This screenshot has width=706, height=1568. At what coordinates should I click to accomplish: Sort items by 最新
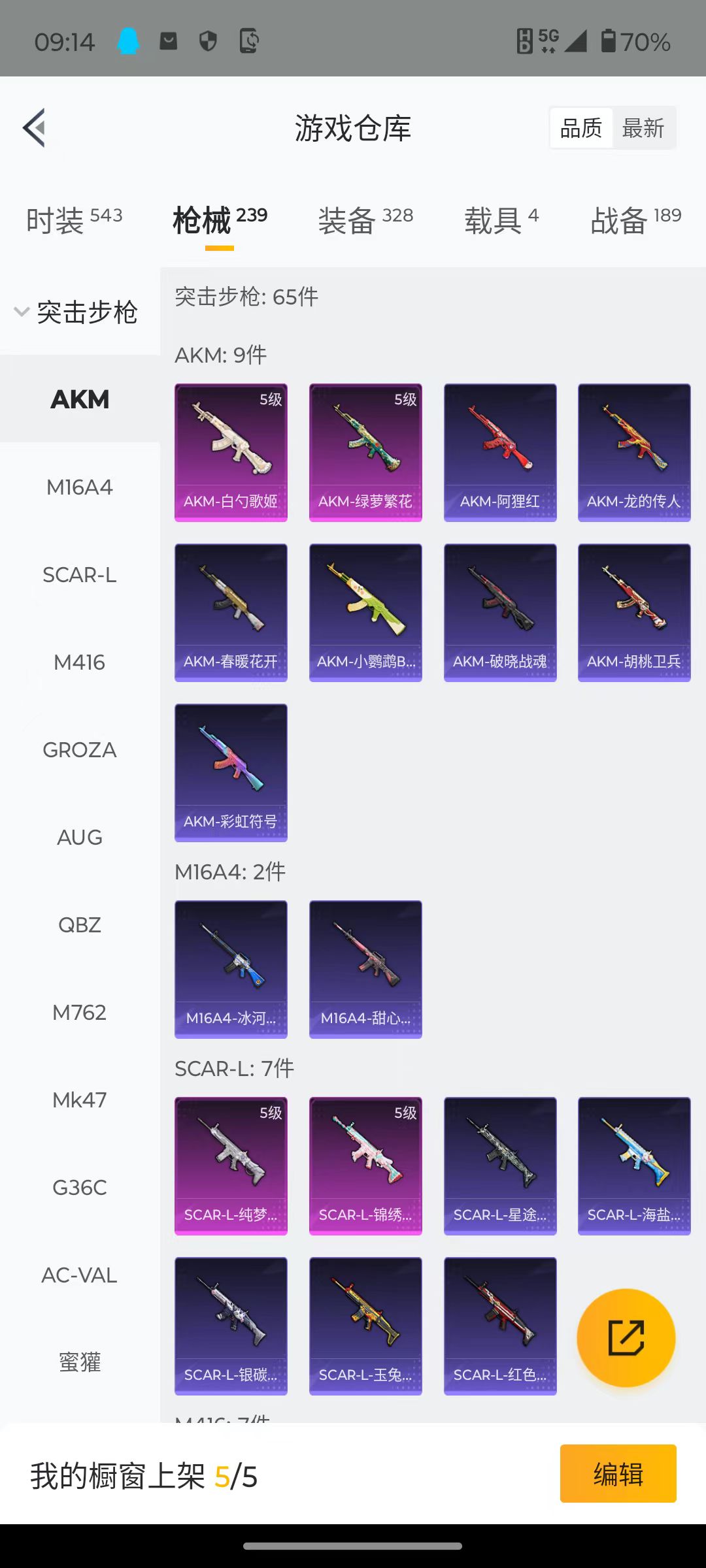643,128
